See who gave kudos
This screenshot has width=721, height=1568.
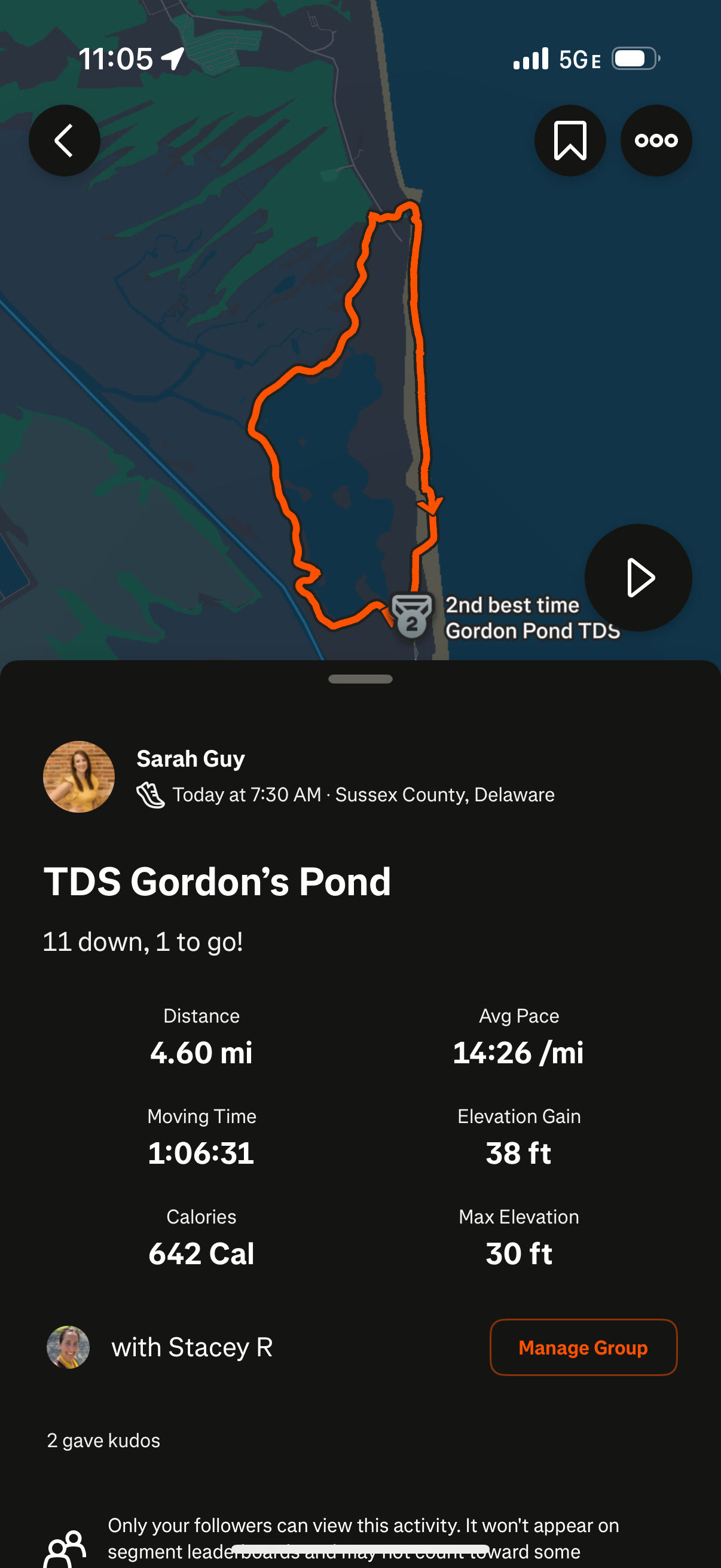[103, 1440]
